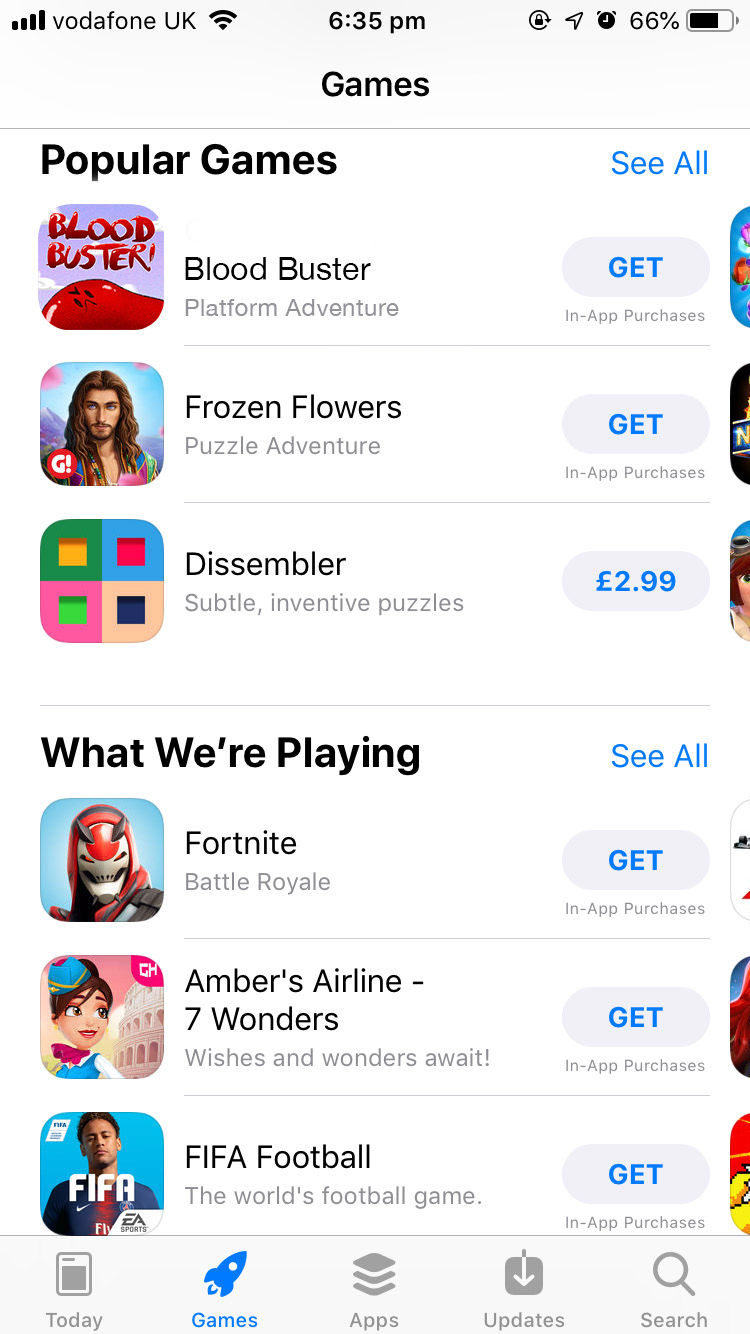Switch to the Search tab
Viewport: 750px width, 1334px height.
[674, 1288]
